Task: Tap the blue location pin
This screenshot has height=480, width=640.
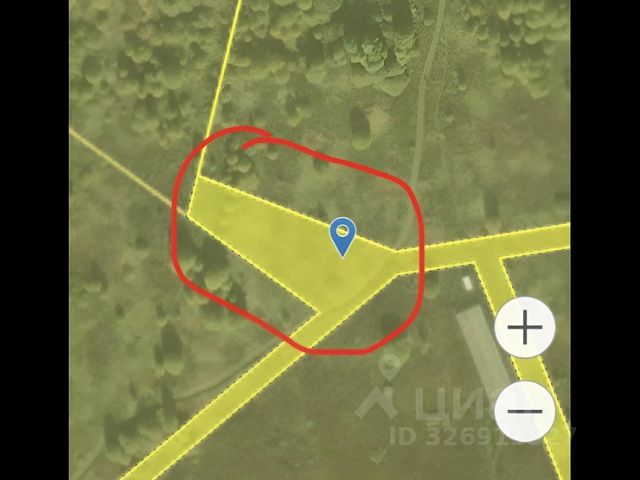Action: click(x=343, y=236)
